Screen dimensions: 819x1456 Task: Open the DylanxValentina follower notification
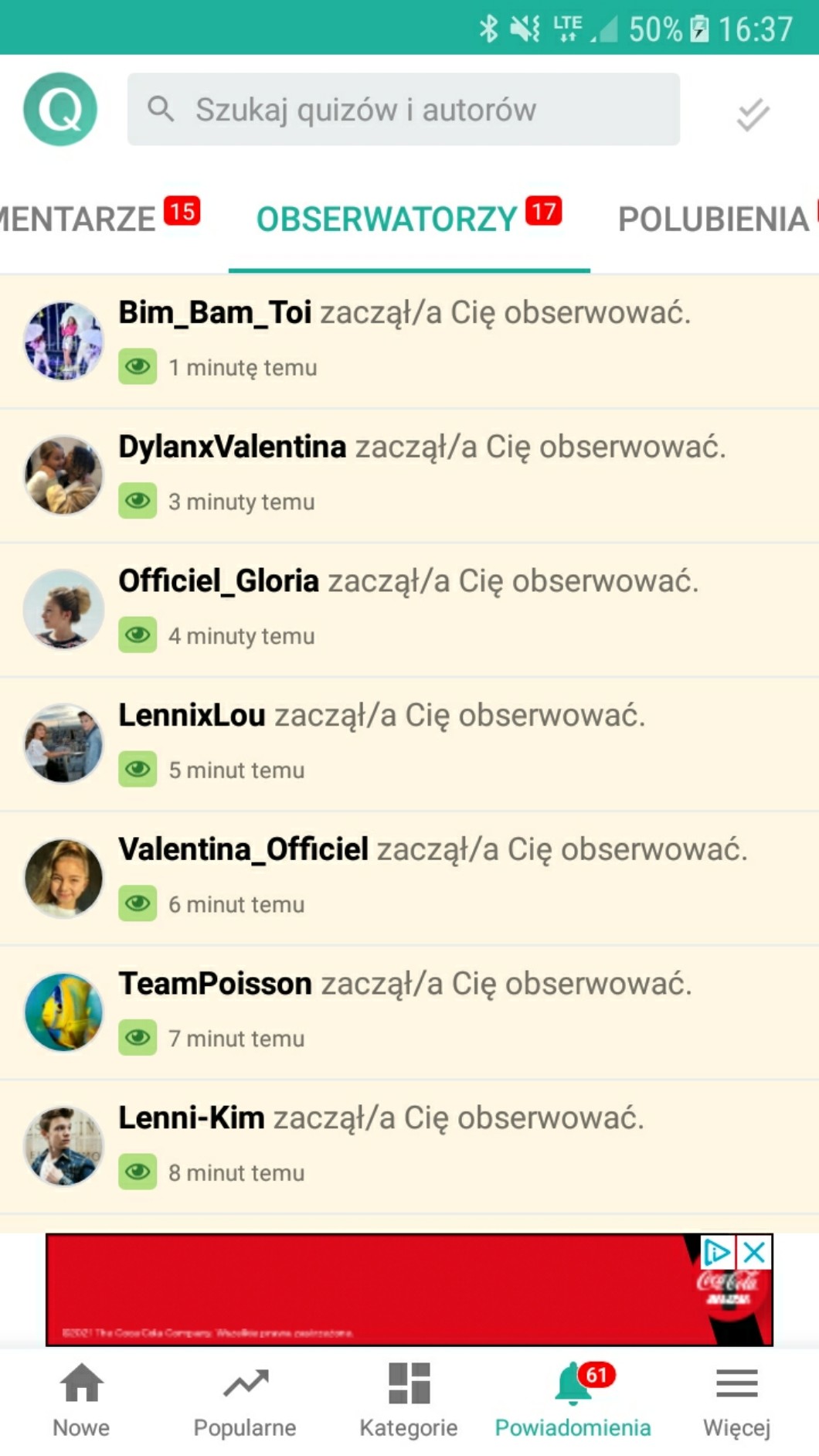point(409,475)
